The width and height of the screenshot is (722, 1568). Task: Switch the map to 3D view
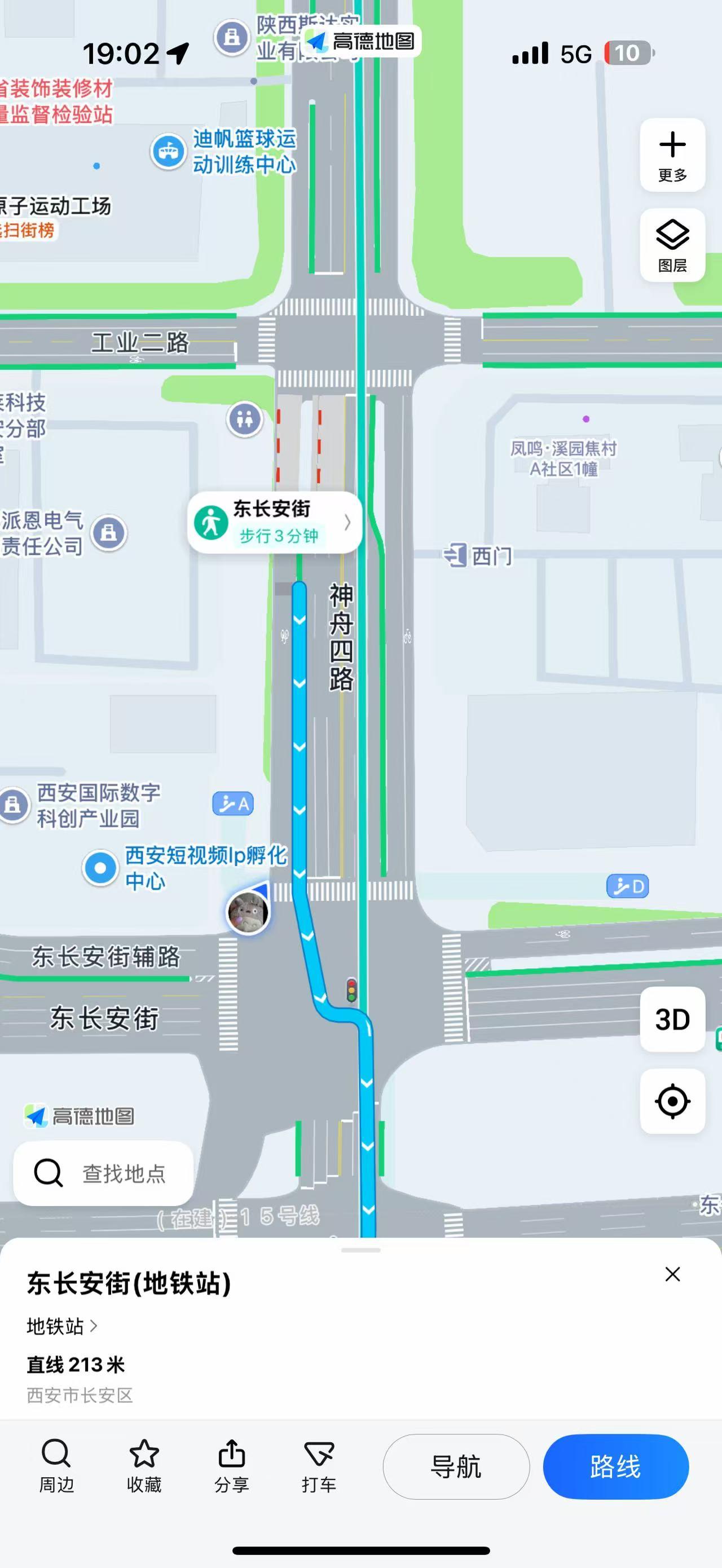[x=672, y=1019]
